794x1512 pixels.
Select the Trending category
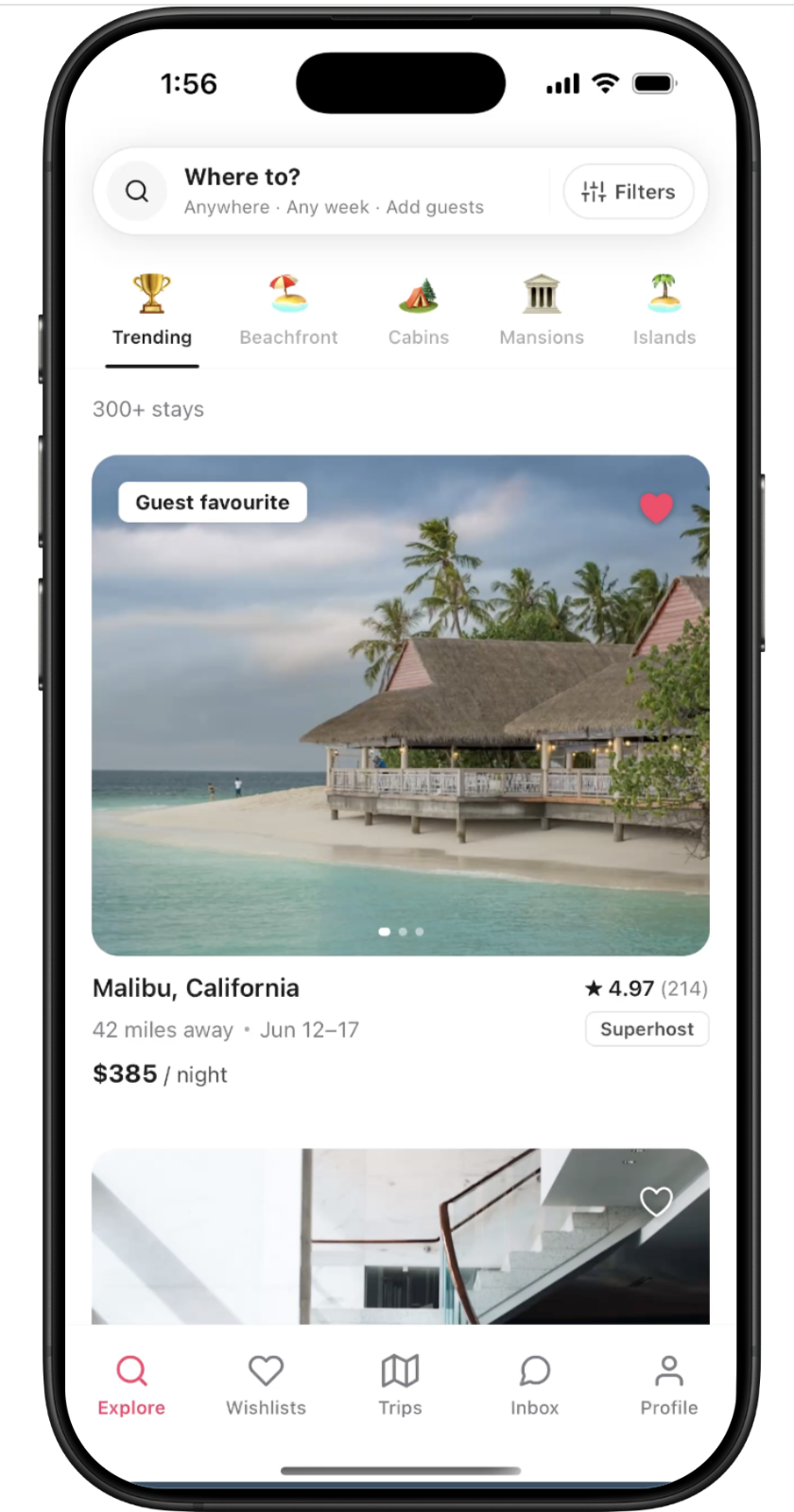pos(151,312)
